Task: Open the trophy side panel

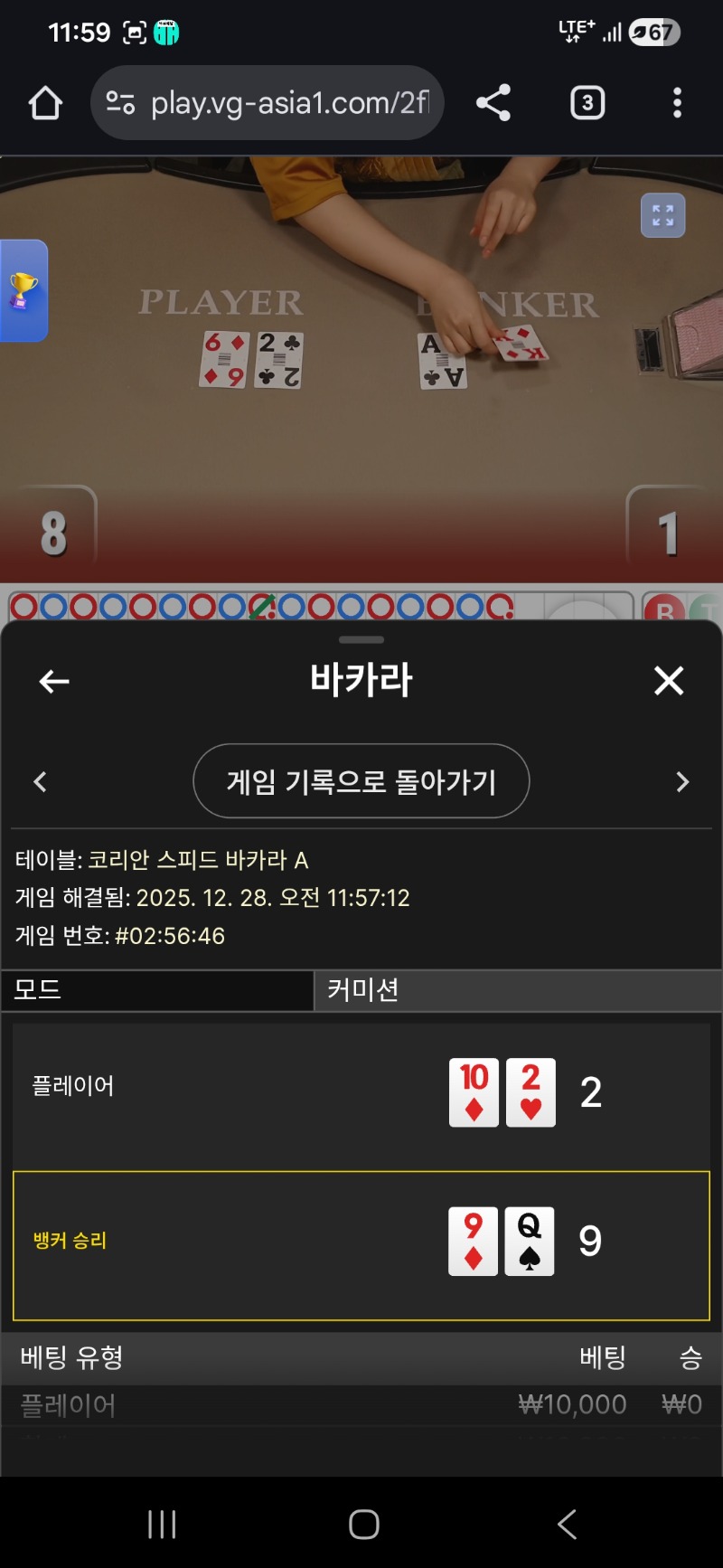Action: pyautogui.click(x=23, y=291)
